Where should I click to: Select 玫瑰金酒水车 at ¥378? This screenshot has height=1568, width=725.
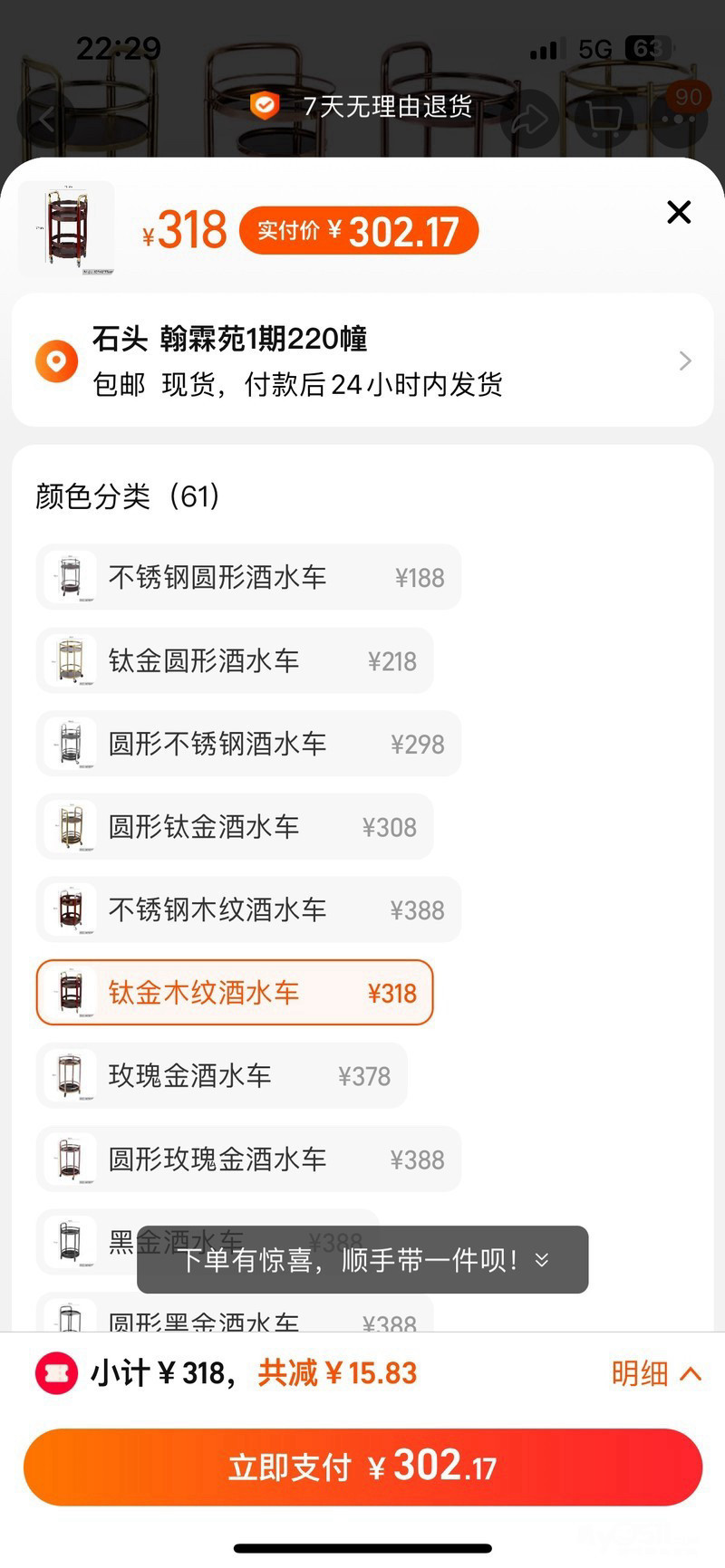click(221, 1076)
